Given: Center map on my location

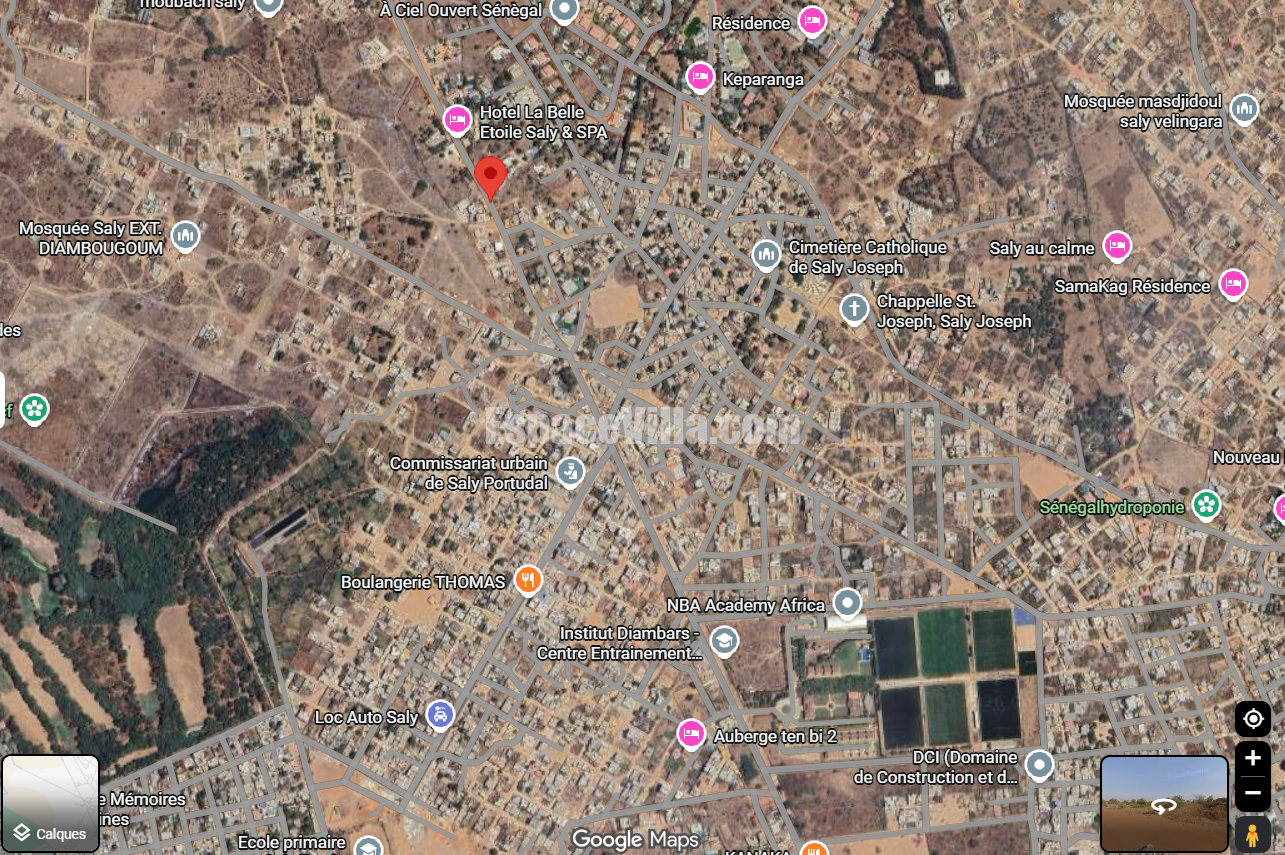Looking at the screenshot, I should pyautogui.click(x=1252, y=719).
